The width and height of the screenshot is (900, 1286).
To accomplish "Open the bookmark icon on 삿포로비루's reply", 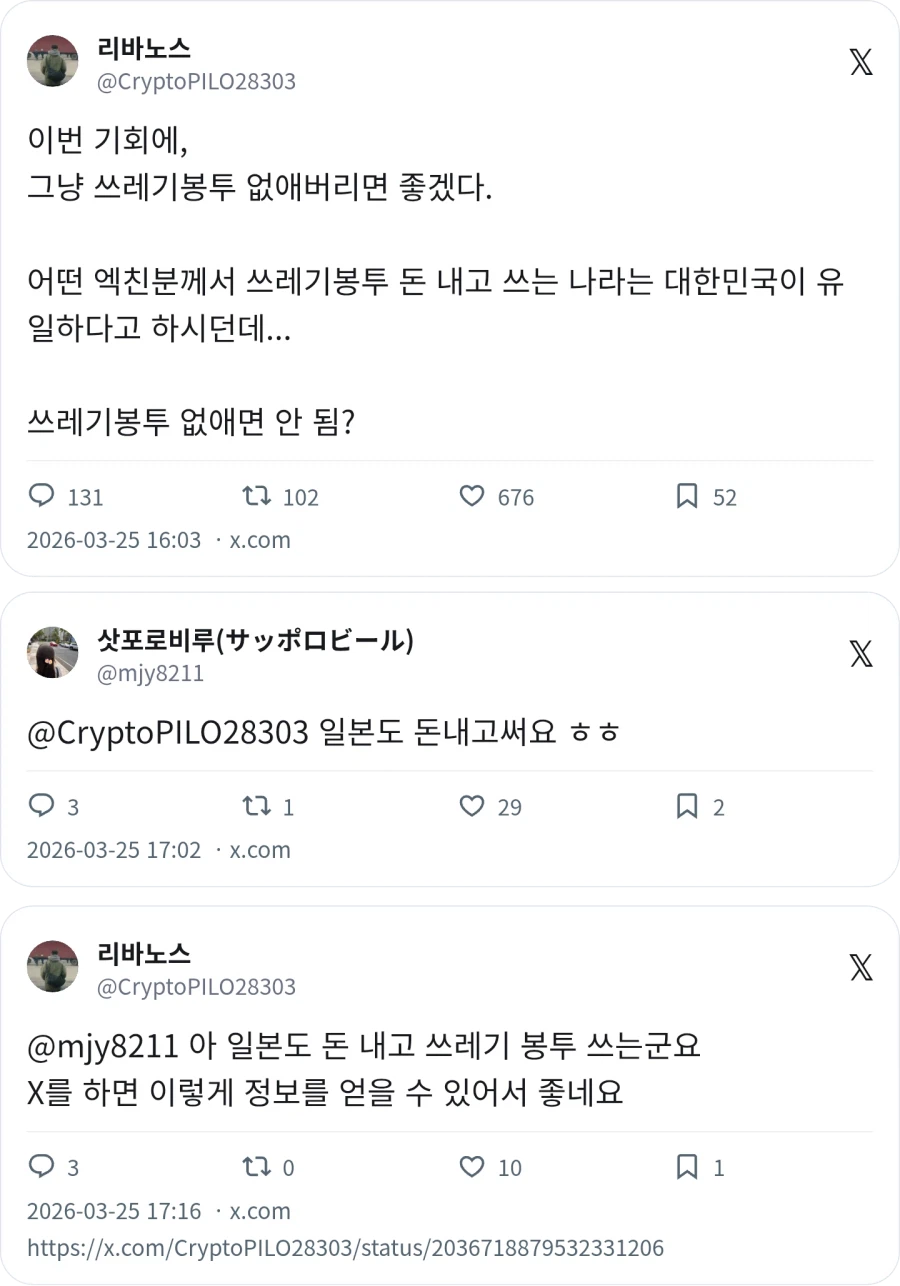I will coord(686,806).
